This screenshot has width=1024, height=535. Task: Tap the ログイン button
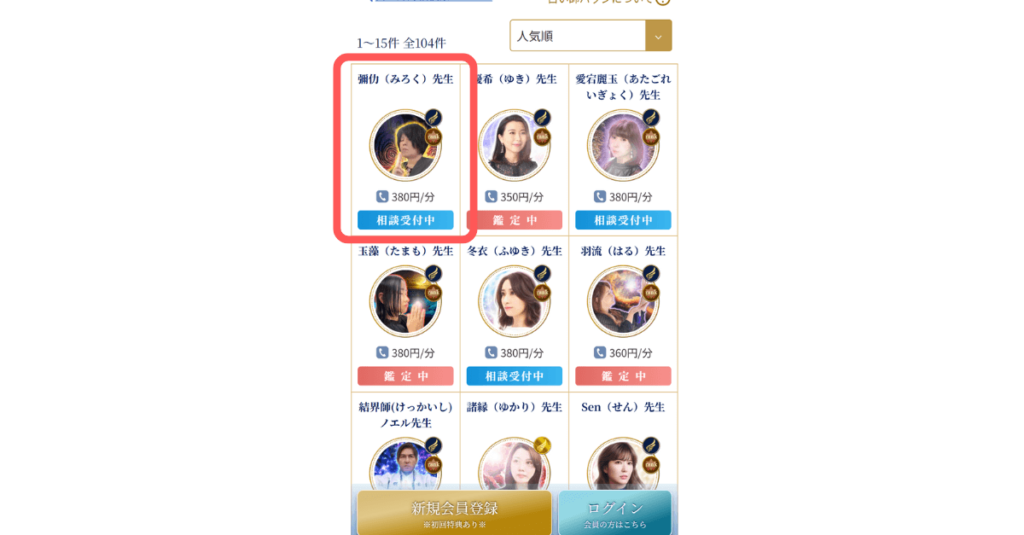(614, 512)
